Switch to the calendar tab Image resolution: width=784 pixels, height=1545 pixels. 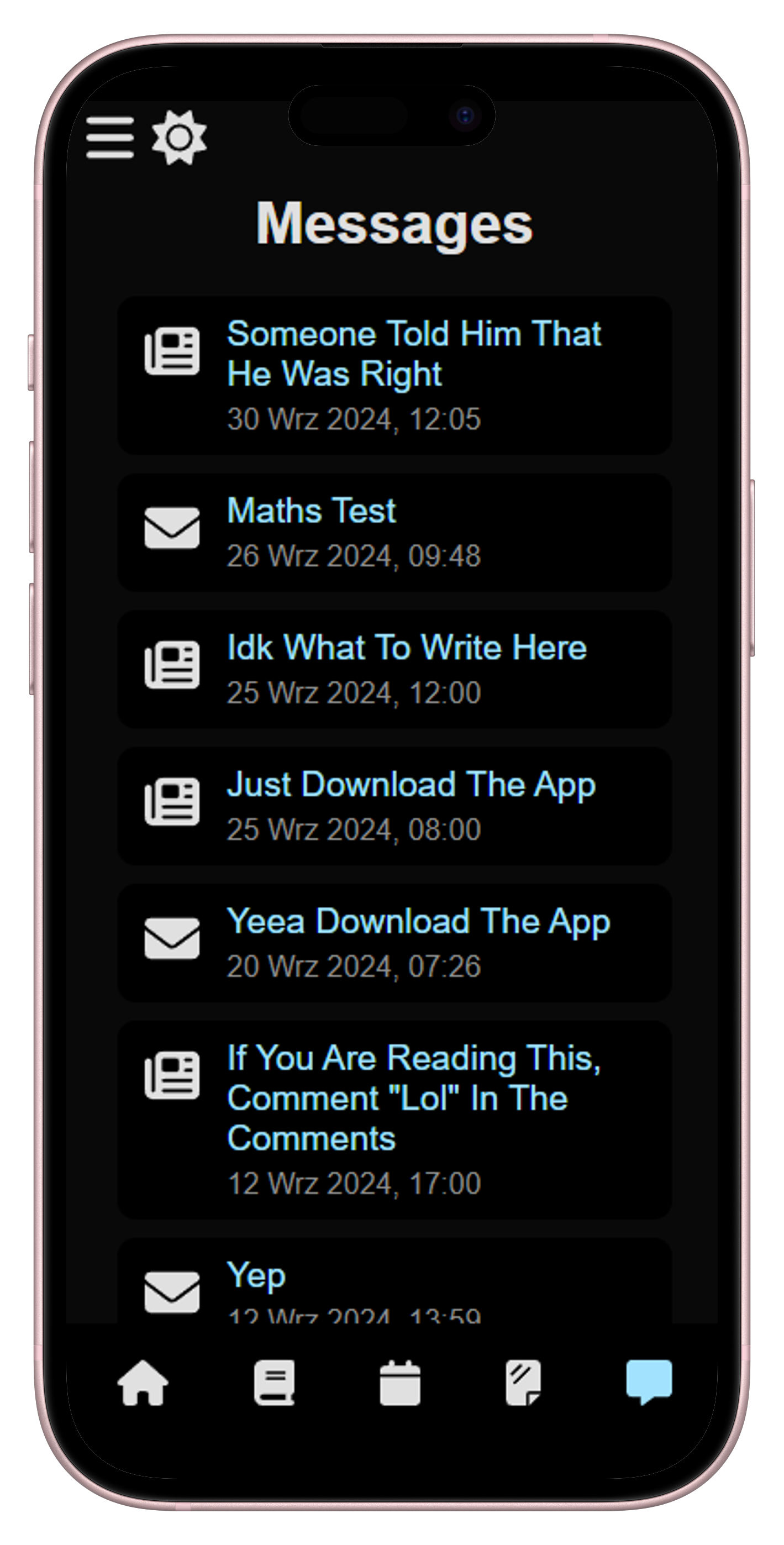point(400,1383)
